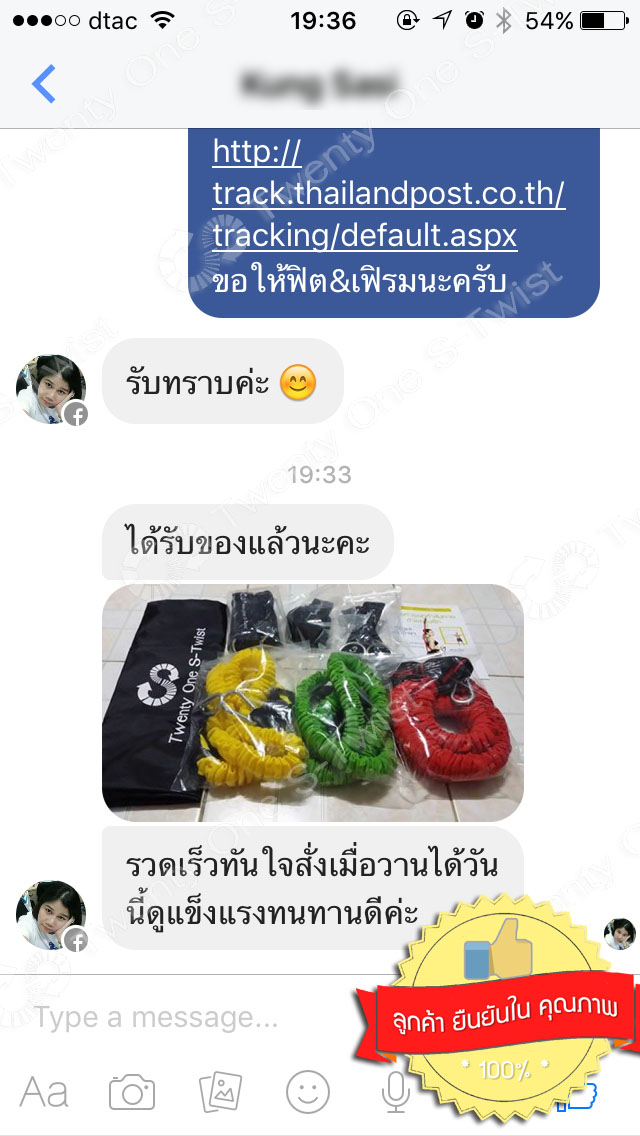The height and width of the screenshot is (1136, 640).
Task: Open the photo gallery picker
Action: 220,1092
